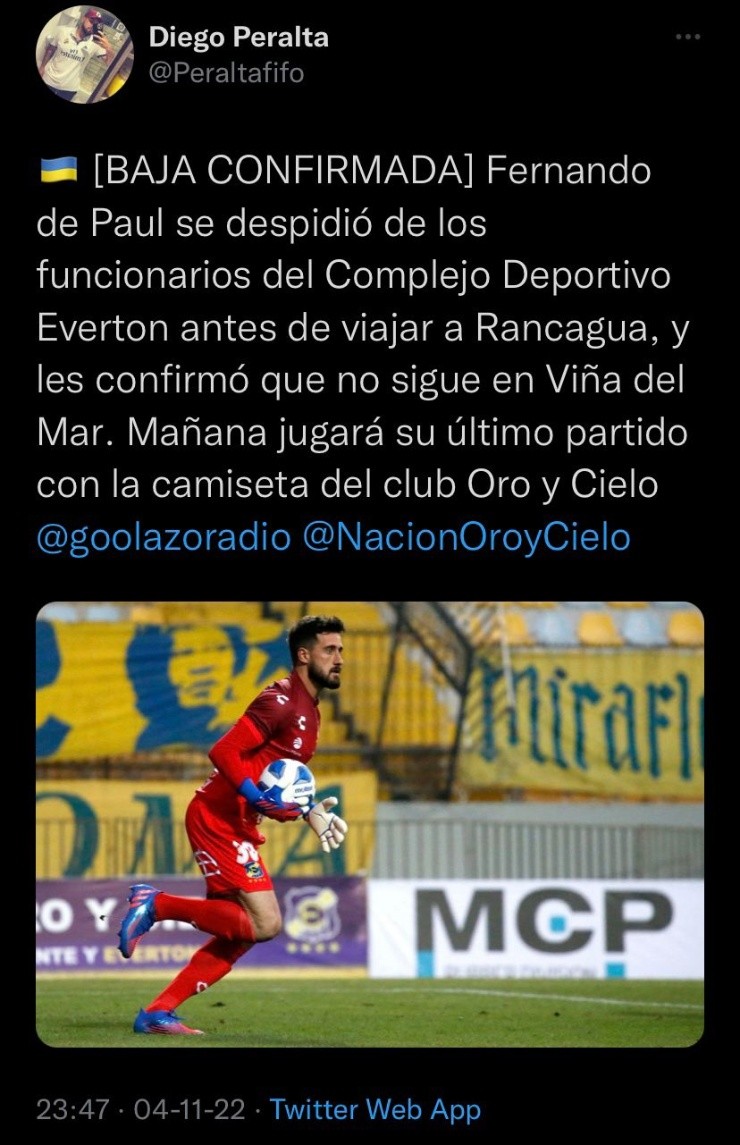
Task: Open Diego Peralta's profile name
Action: click(x=238, y=38)
